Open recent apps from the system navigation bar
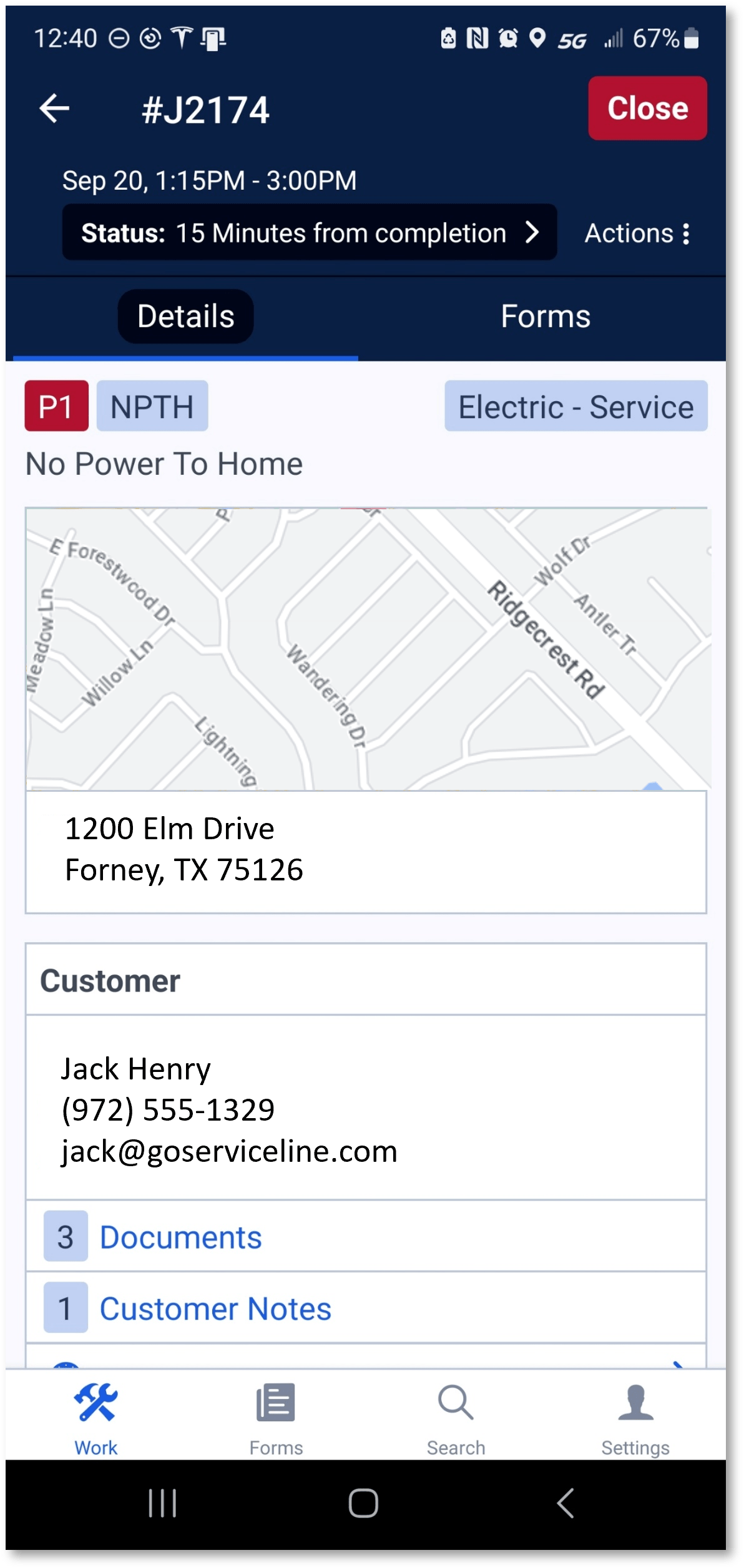Screen dimensions: 744x1568 pos(162,1503)
